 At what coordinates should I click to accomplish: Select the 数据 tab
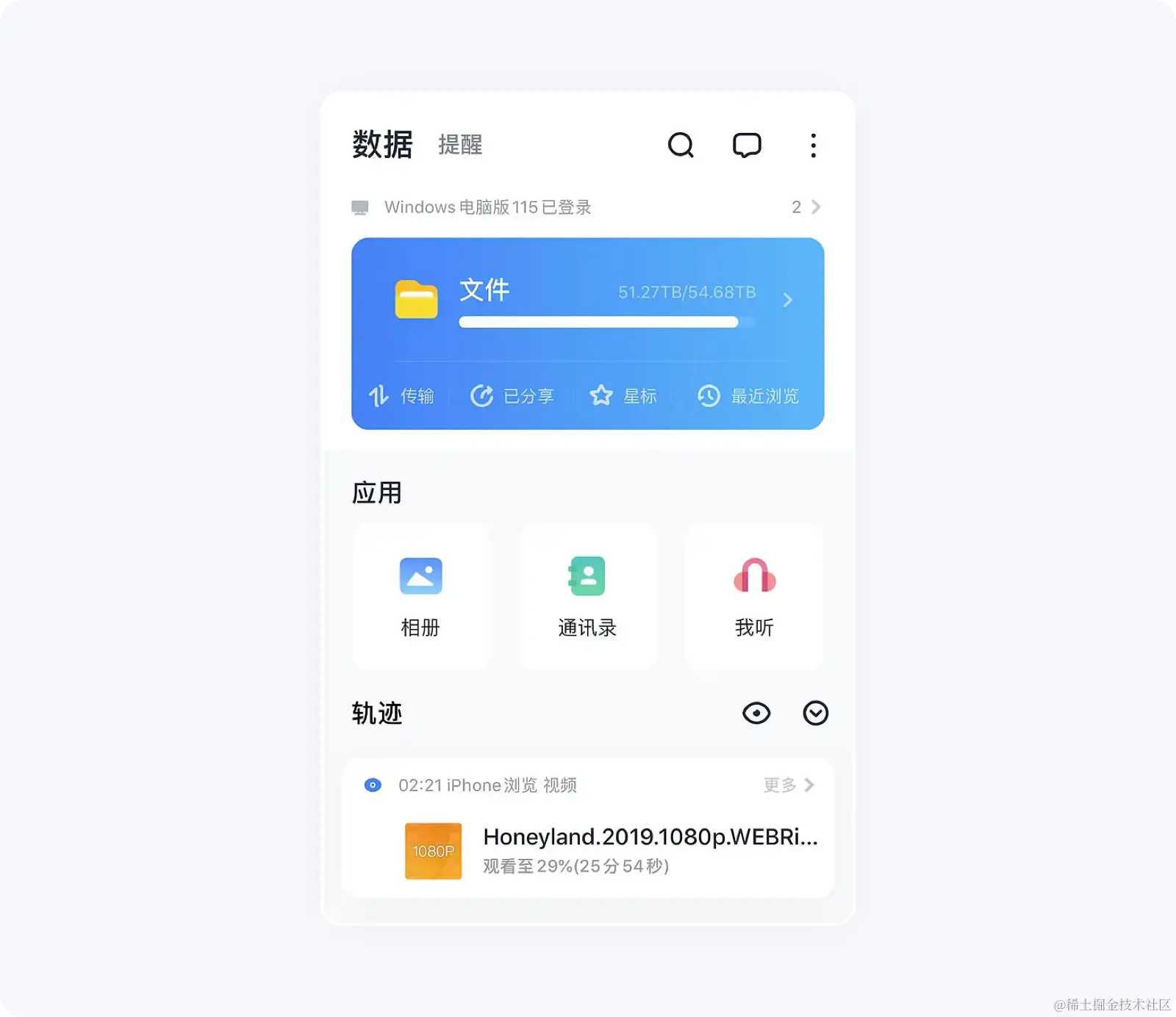coord(382,144)
